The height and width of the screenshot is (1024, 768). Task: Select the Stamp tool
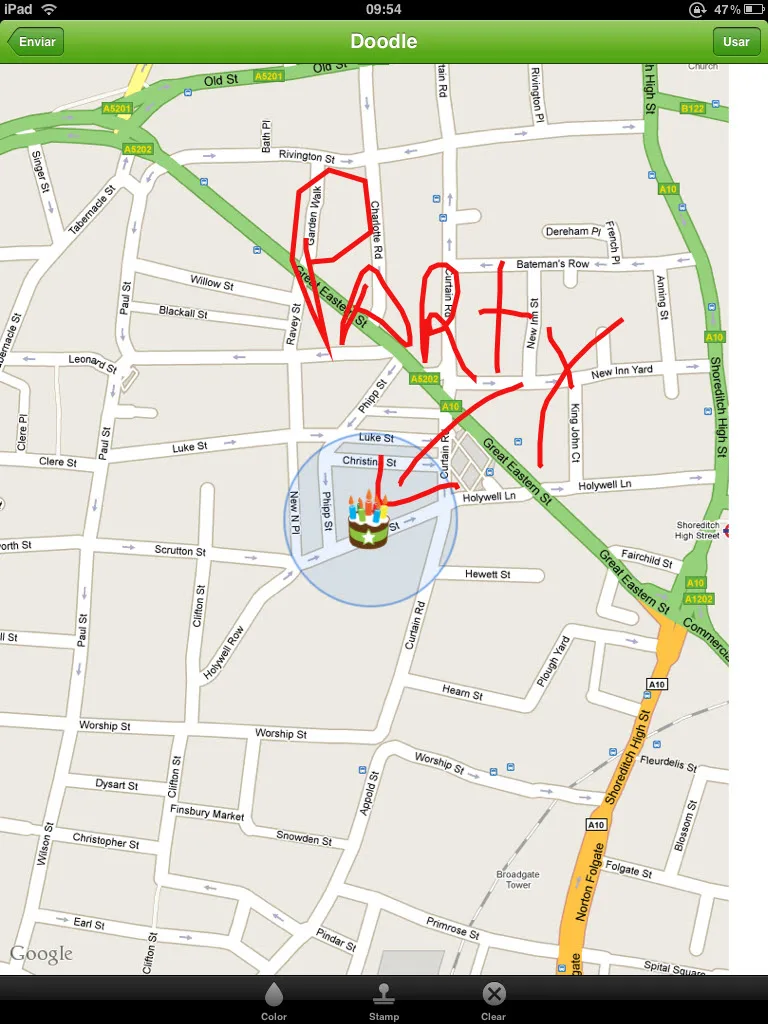pyautogui.click(x=384, y=1000)
